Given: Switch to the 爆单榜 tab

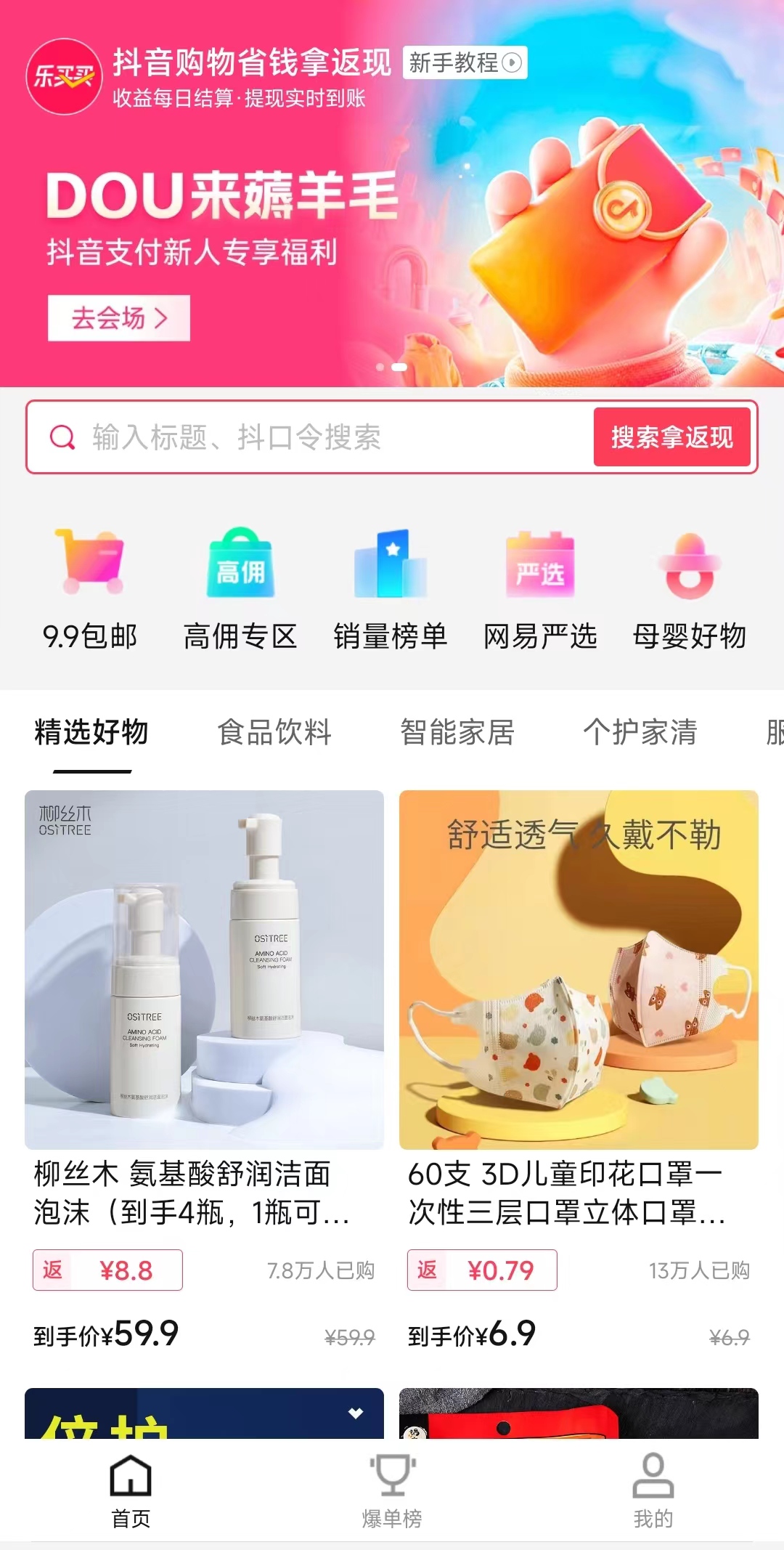Looking at the screenshot, I should [392, 1490].
